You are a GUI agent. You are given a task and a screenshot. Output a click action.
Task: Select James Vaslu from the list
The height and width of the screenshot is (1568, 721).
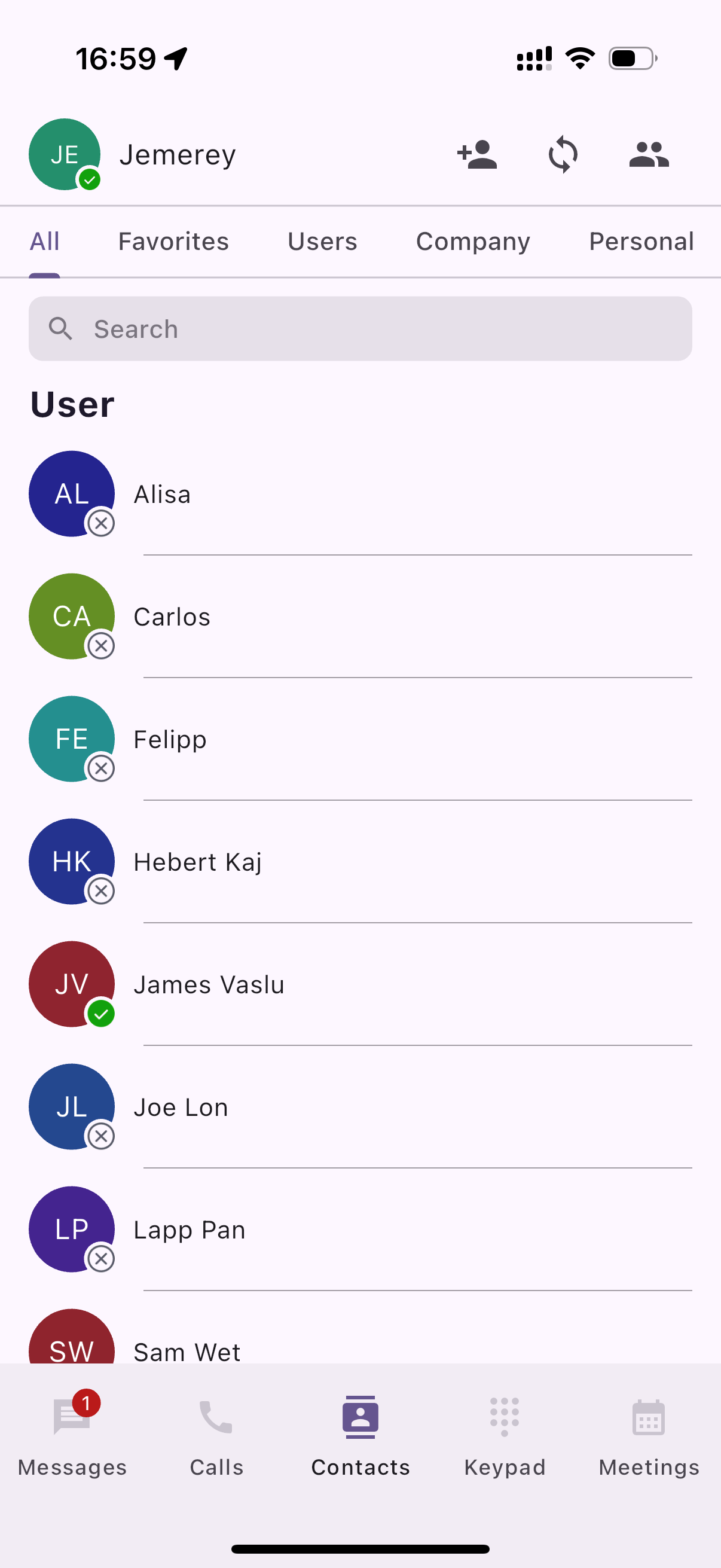(x=209, y=984)
